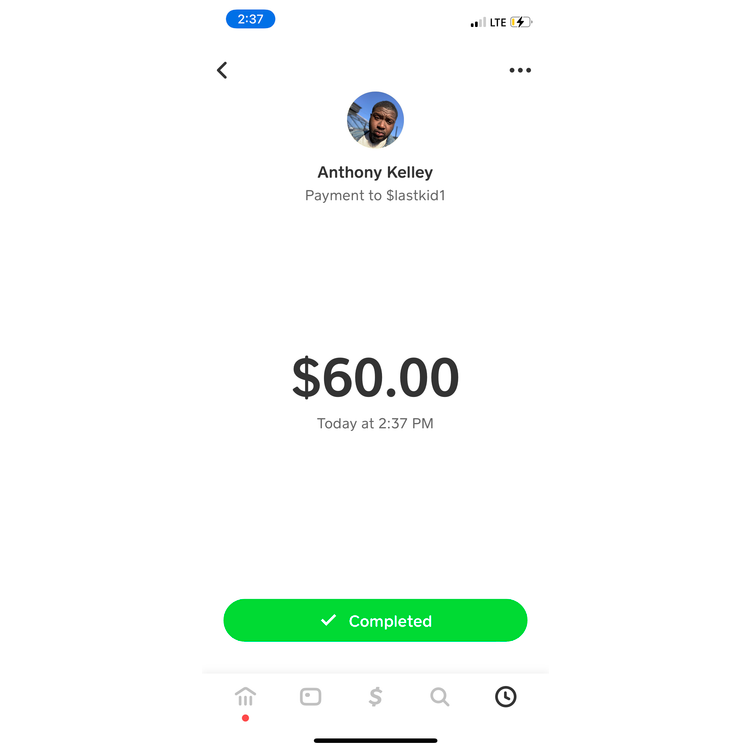The height and width of the screenshot is (750, 750).
Task: Open the search tab
Action: point(440,697)
